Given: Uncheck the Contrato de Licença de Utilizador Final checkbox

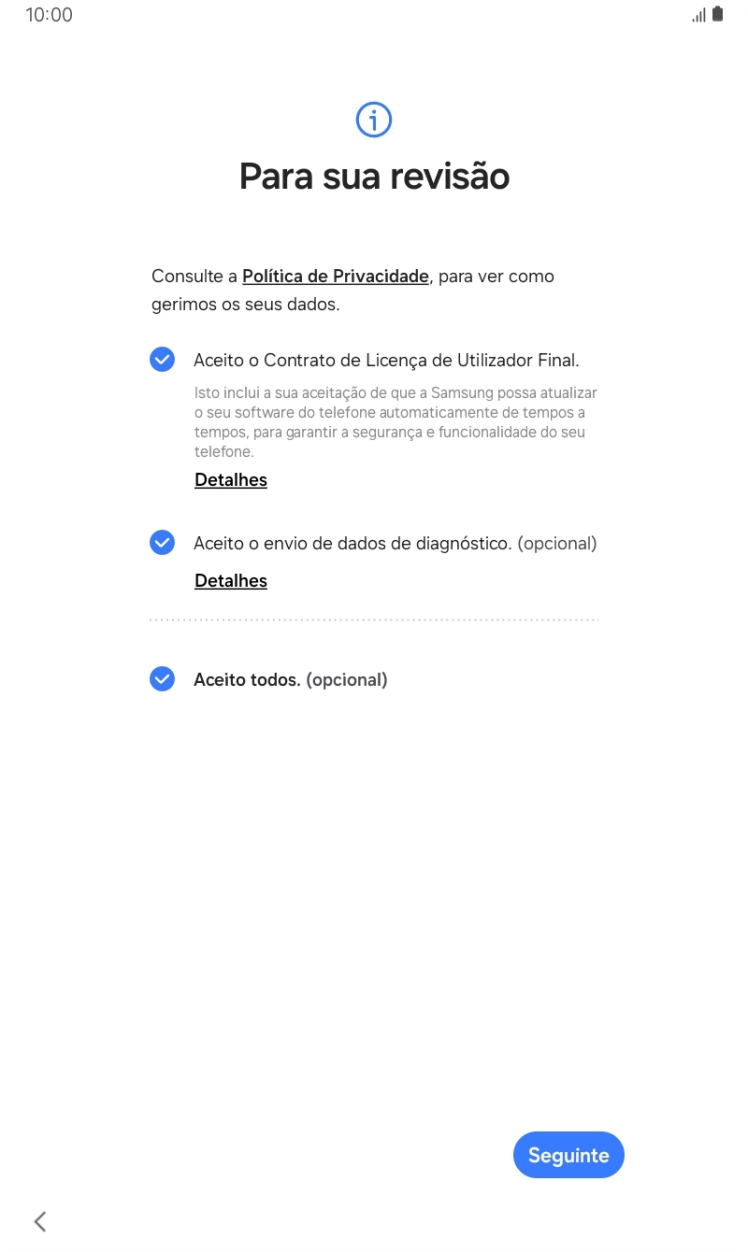Looking at the screenshot, I should tap(162, 360).
